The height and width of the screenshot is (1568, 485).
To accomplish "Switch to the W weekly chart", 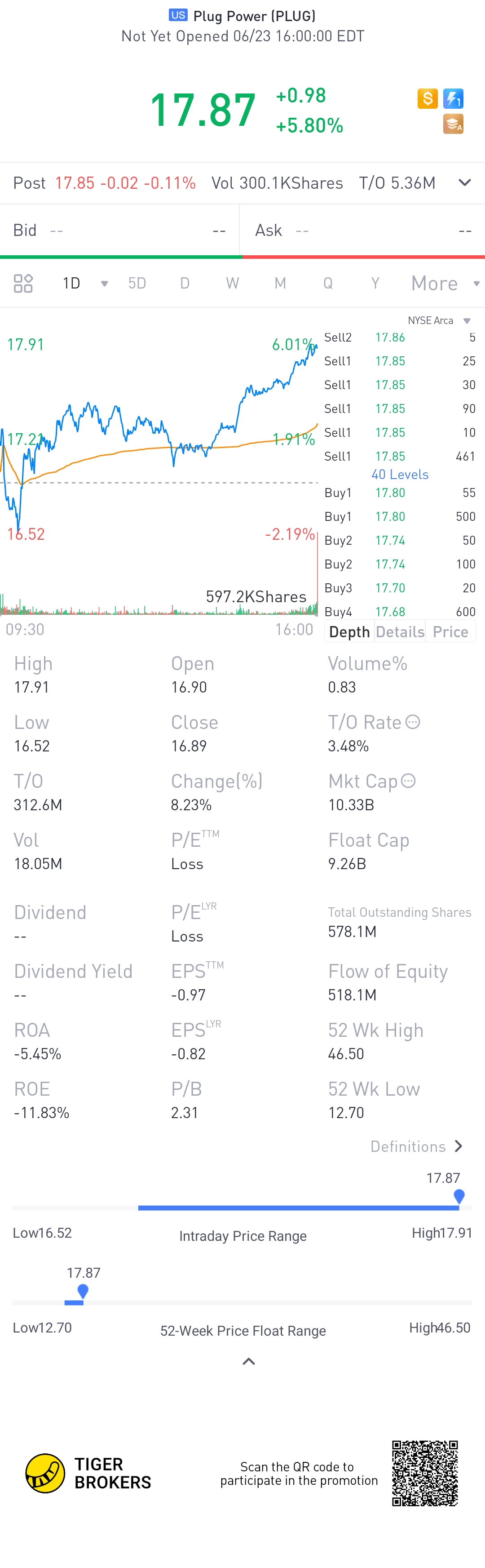I will pos(233,283).
